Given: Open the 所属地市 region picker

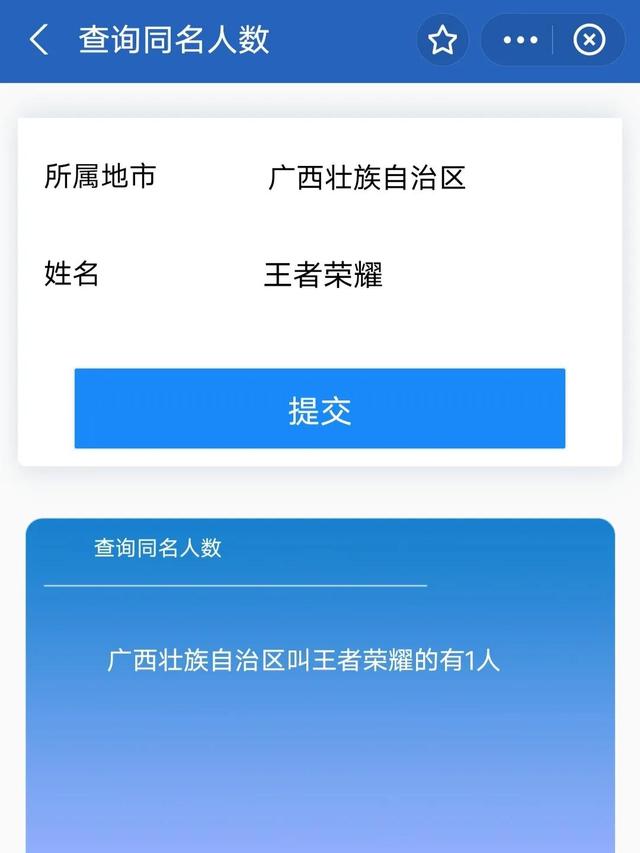Looking at the screenshot, I should 367,178.
